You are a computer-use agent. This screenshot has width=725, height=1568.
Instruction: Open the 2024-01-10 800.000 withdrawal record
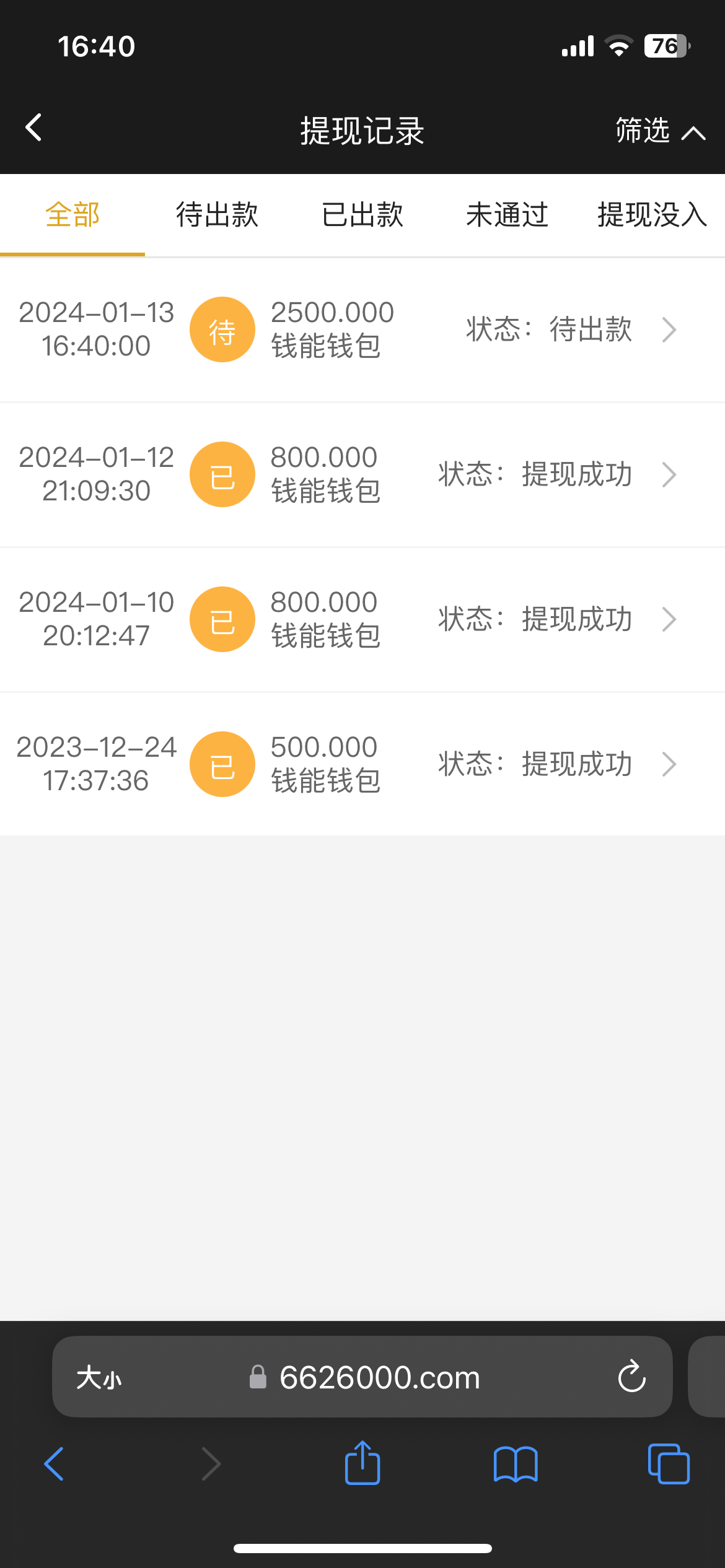click(x=362, y=619)
